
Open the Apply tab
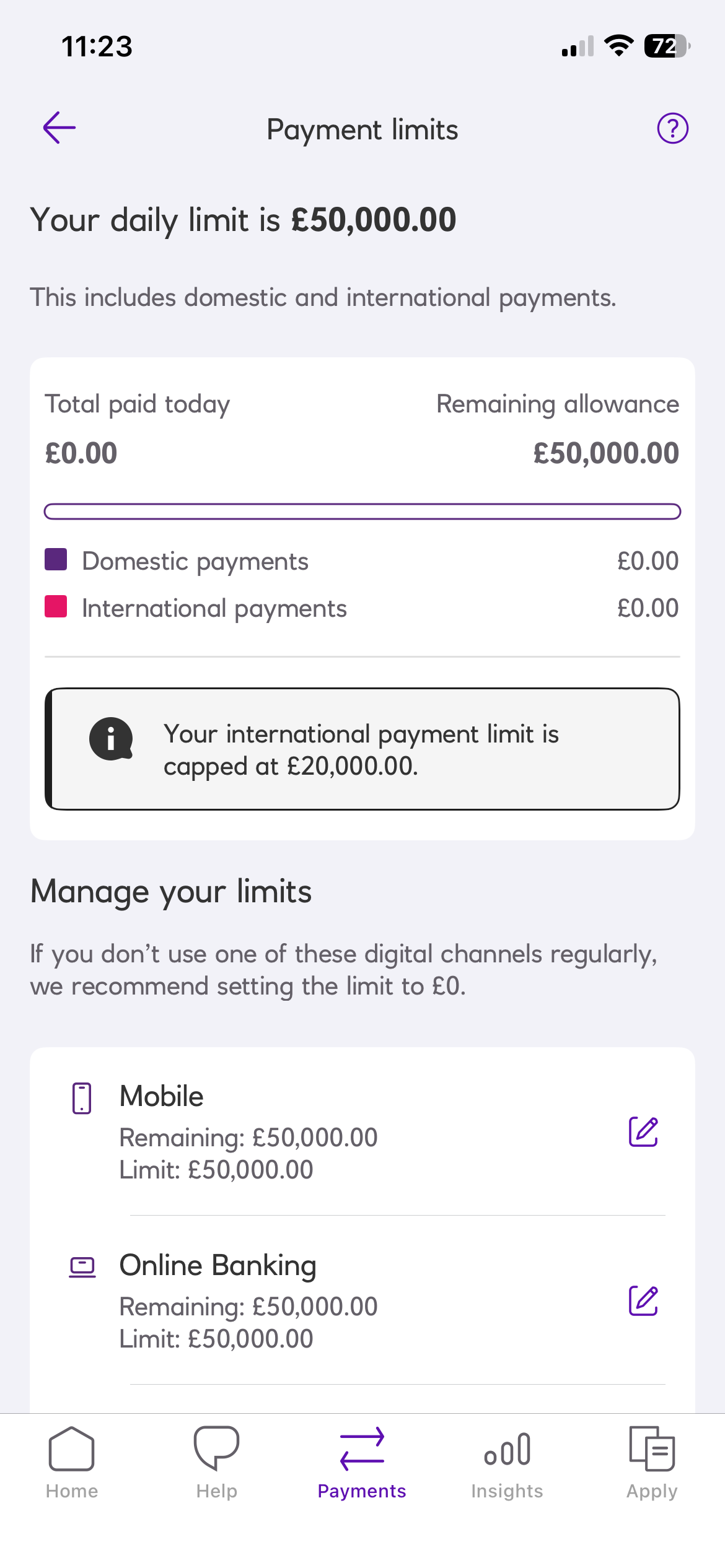point(652,1463)
